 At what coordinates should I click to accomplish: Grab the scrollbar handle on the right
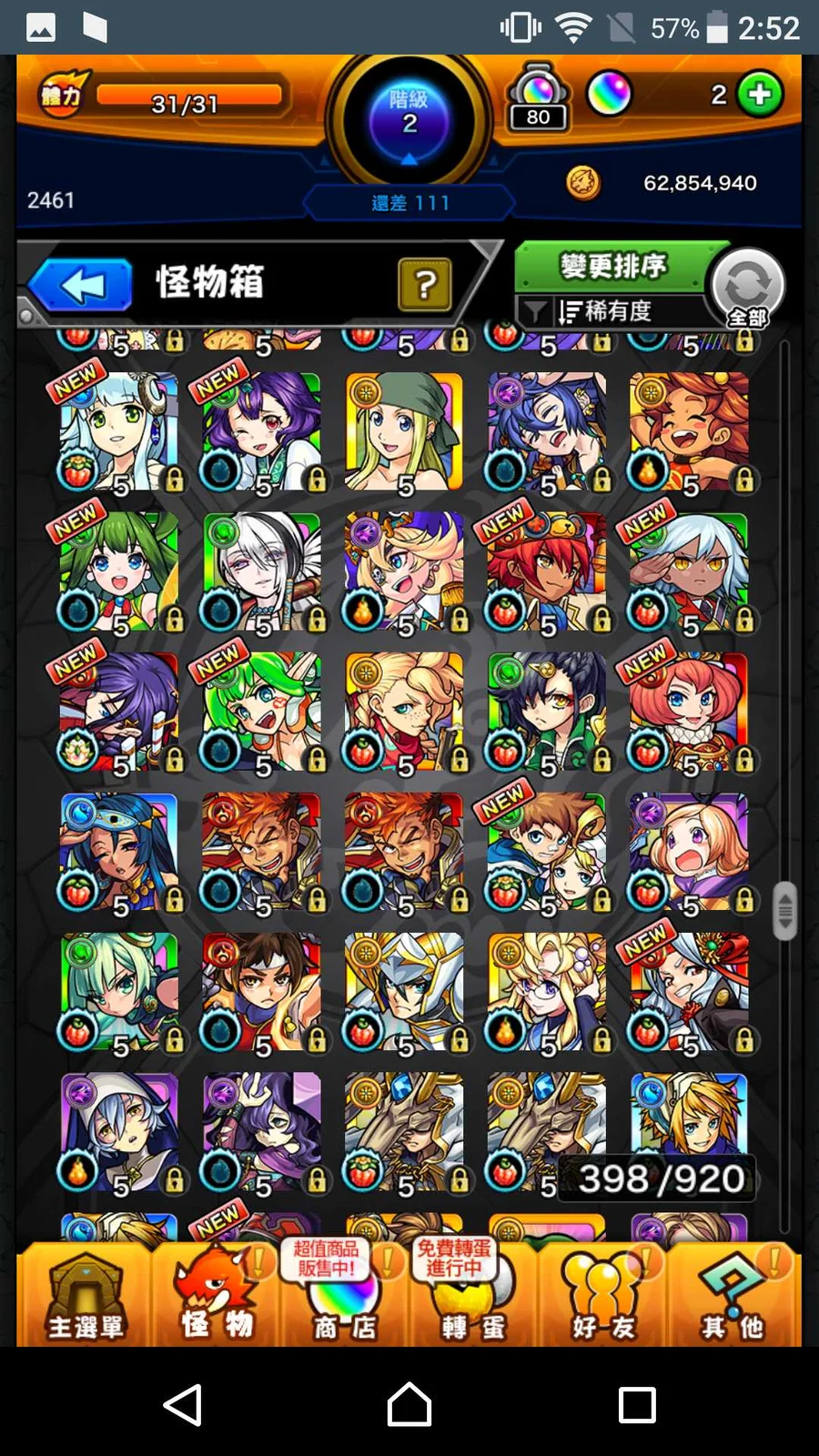(x=784, y=911)
